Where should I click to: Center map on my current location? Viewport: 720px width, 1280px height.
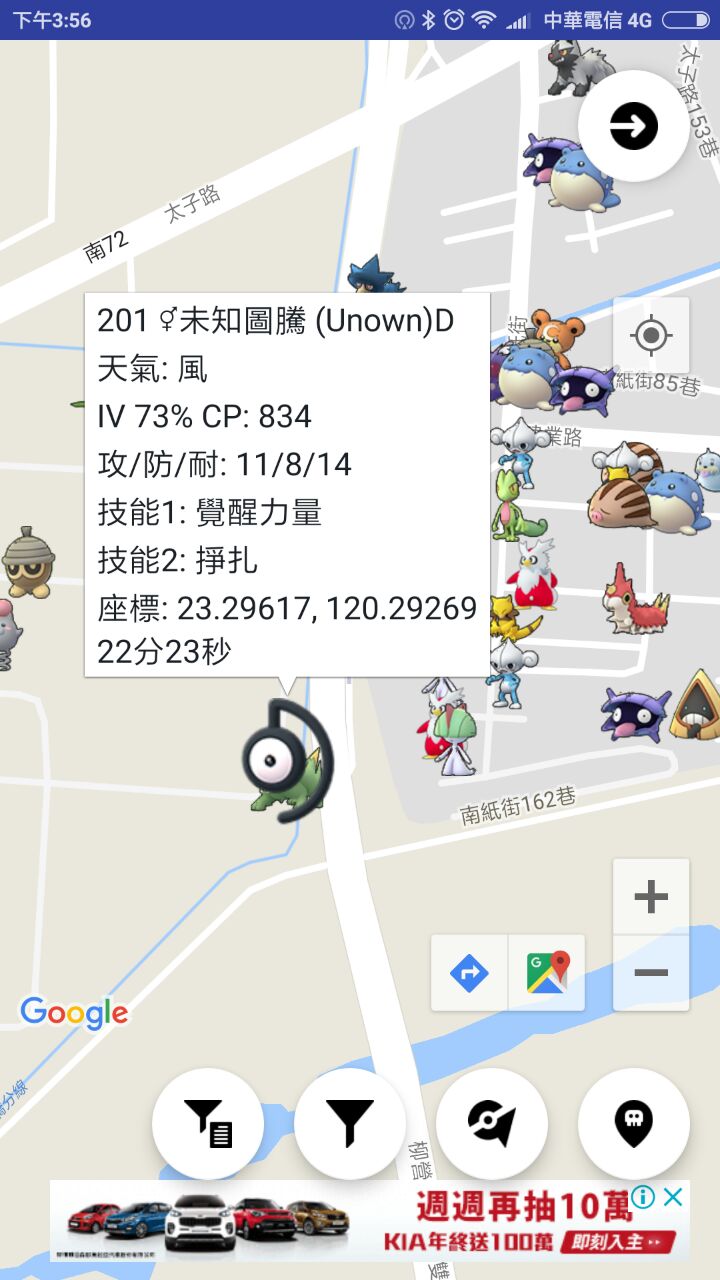point(651,335)
